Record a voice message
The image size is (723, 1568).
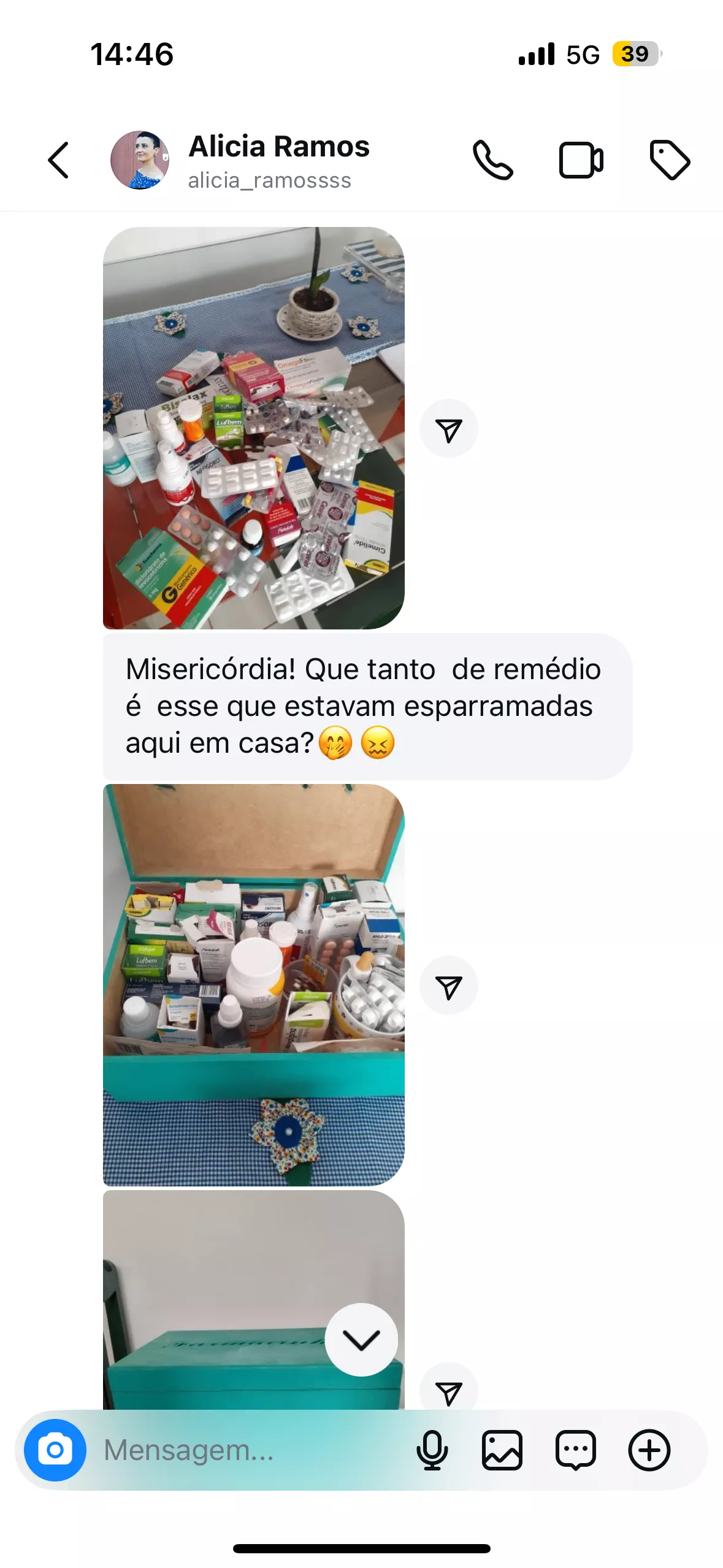[432, 1450]
